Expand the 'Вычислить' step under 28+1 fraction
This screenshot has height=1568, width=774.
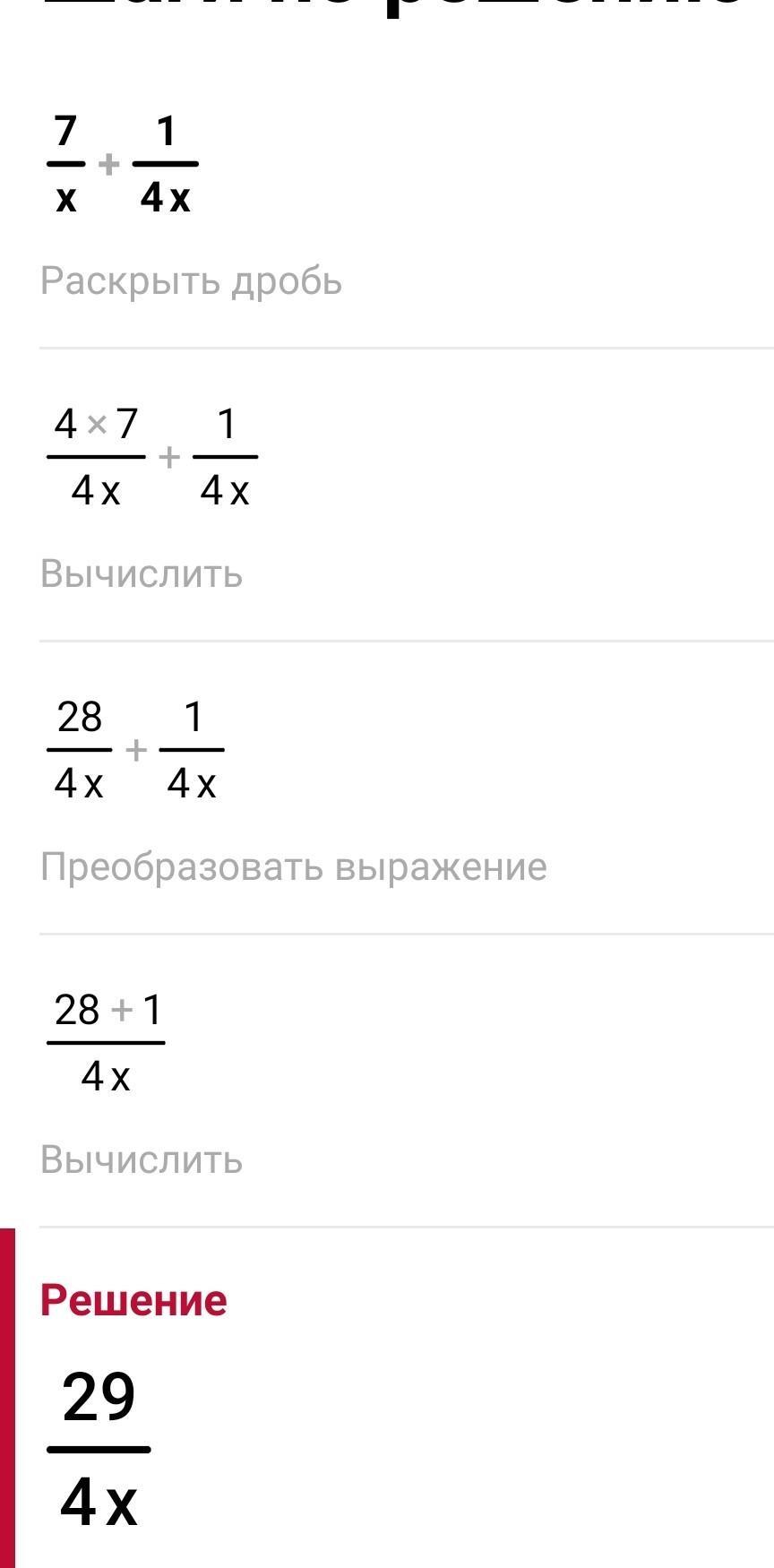click(142, 1159)
